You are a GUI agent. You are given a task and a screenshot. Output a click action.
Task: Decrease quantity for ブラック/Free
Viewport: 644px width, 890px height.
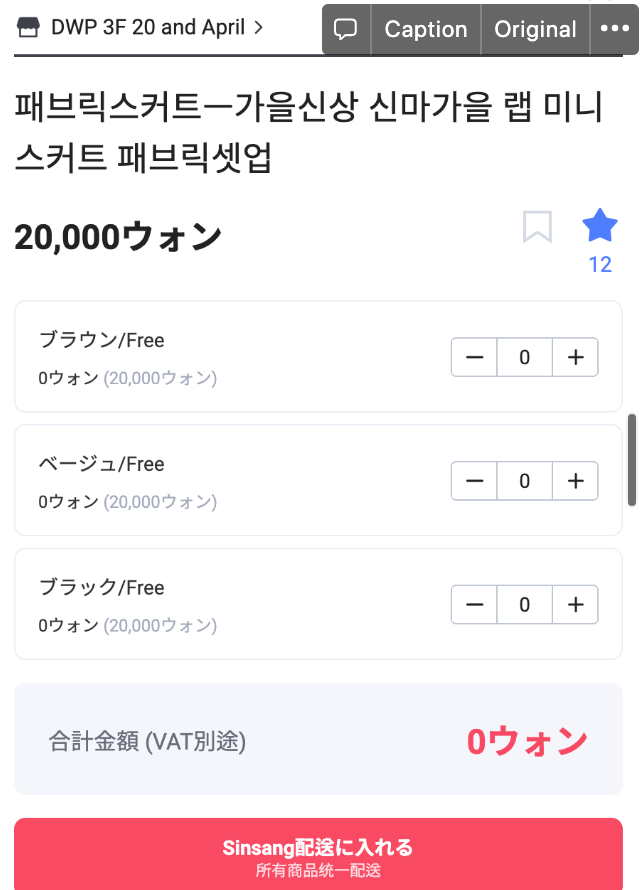click(475, 605)
